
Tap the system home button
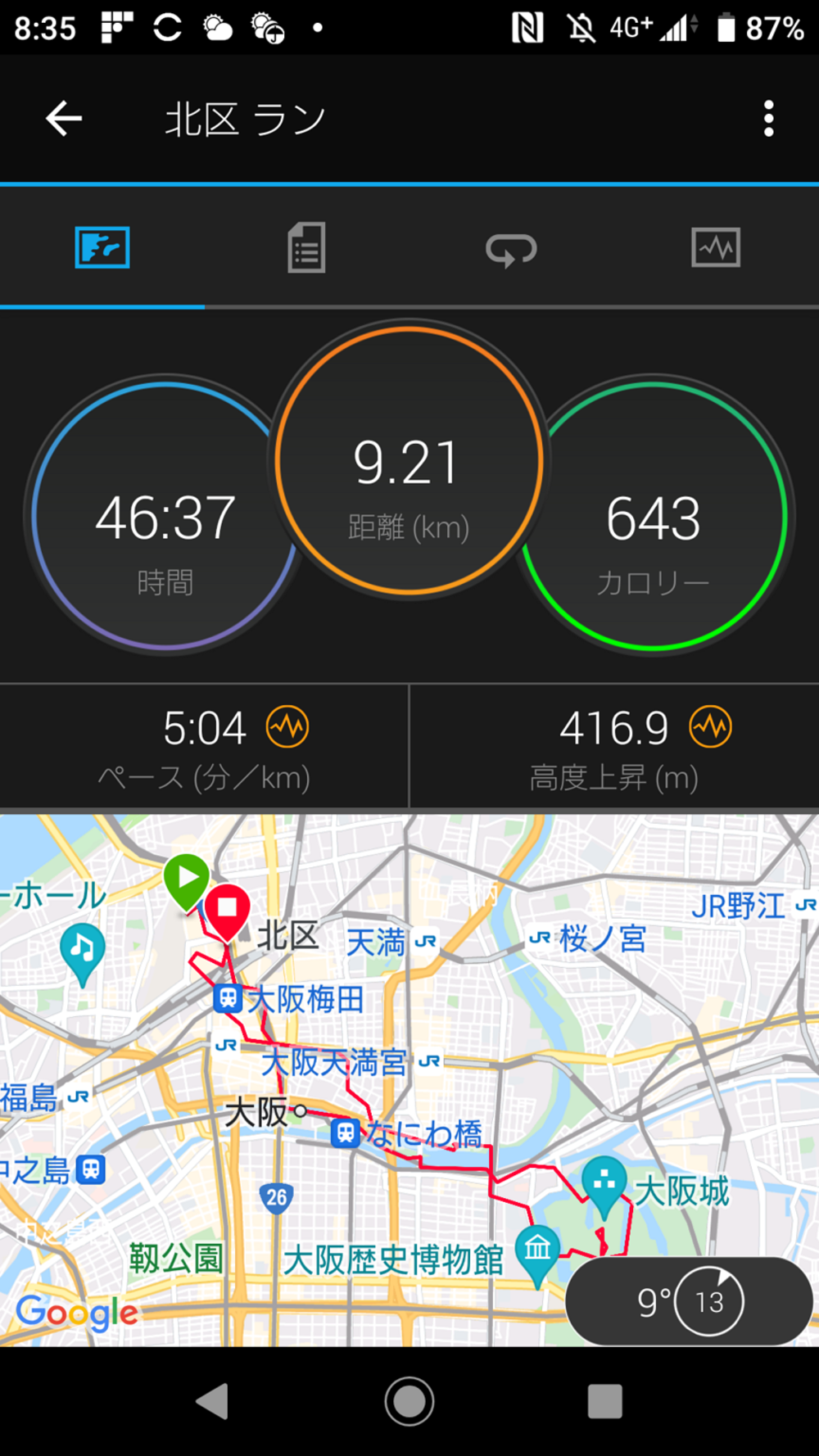[409, 1401]
